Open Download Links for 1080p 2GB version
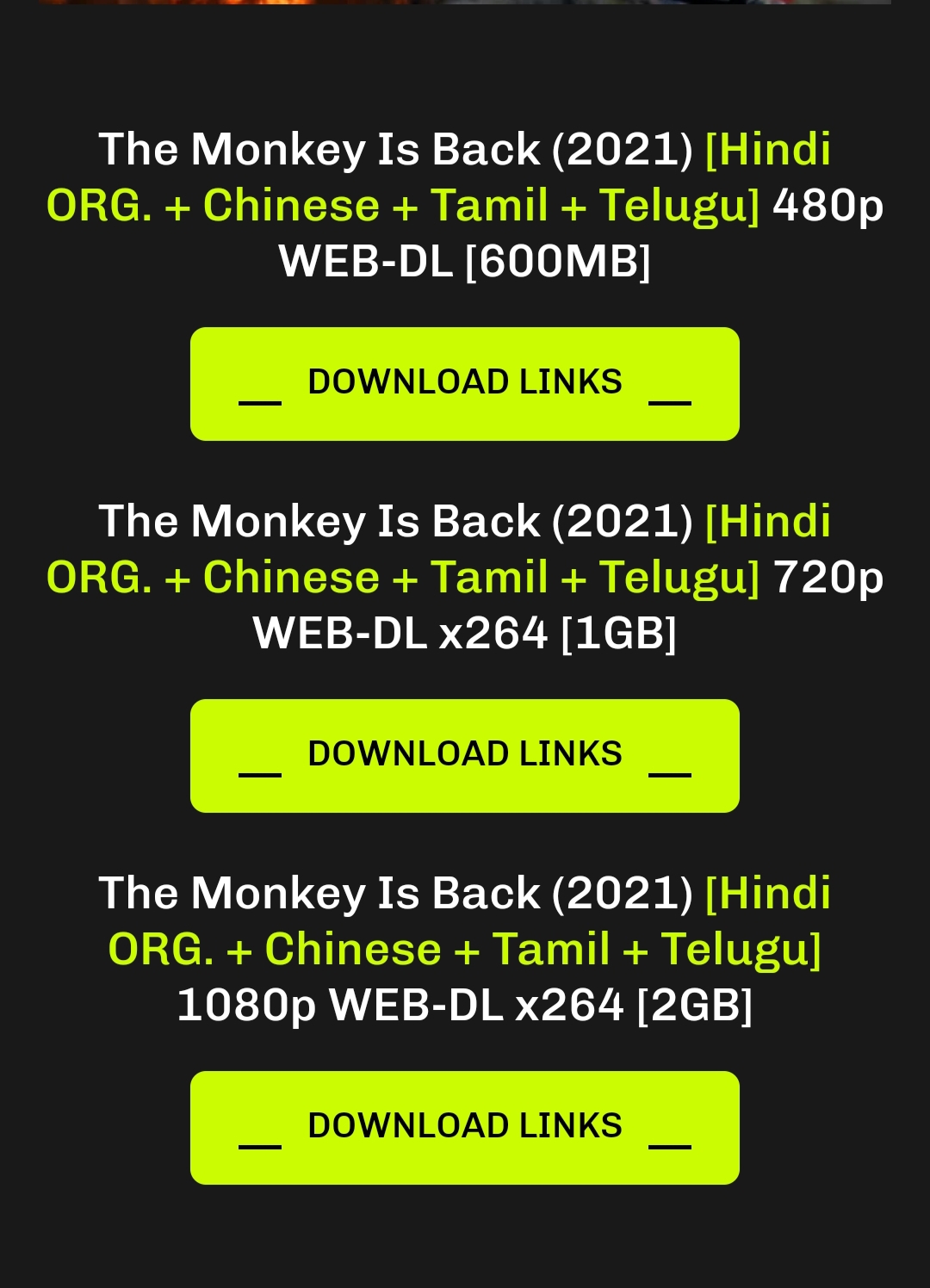The width and height of the screenshot is (930, 1288). pos(464,1127)
